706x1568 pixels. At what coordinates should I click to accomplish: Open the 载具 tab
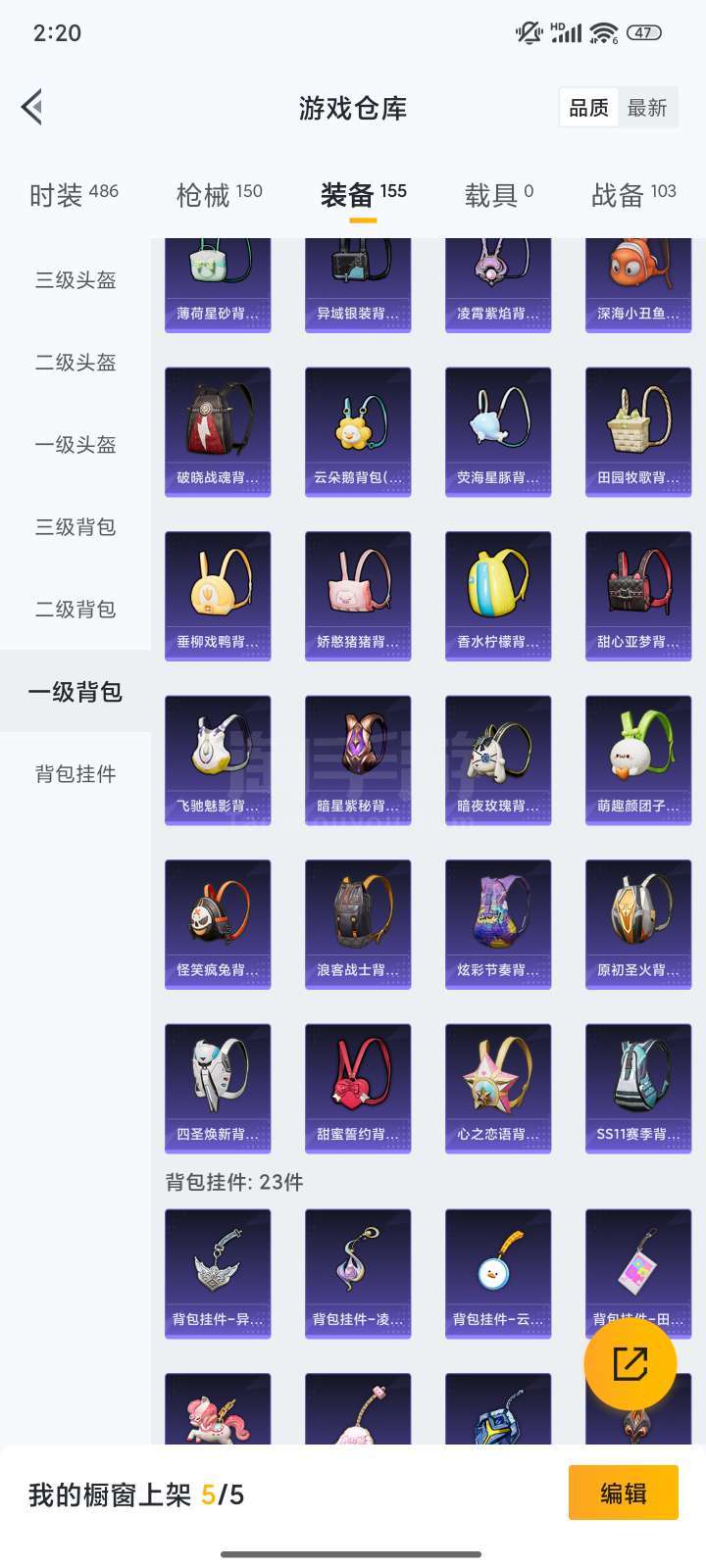(498, 195)
